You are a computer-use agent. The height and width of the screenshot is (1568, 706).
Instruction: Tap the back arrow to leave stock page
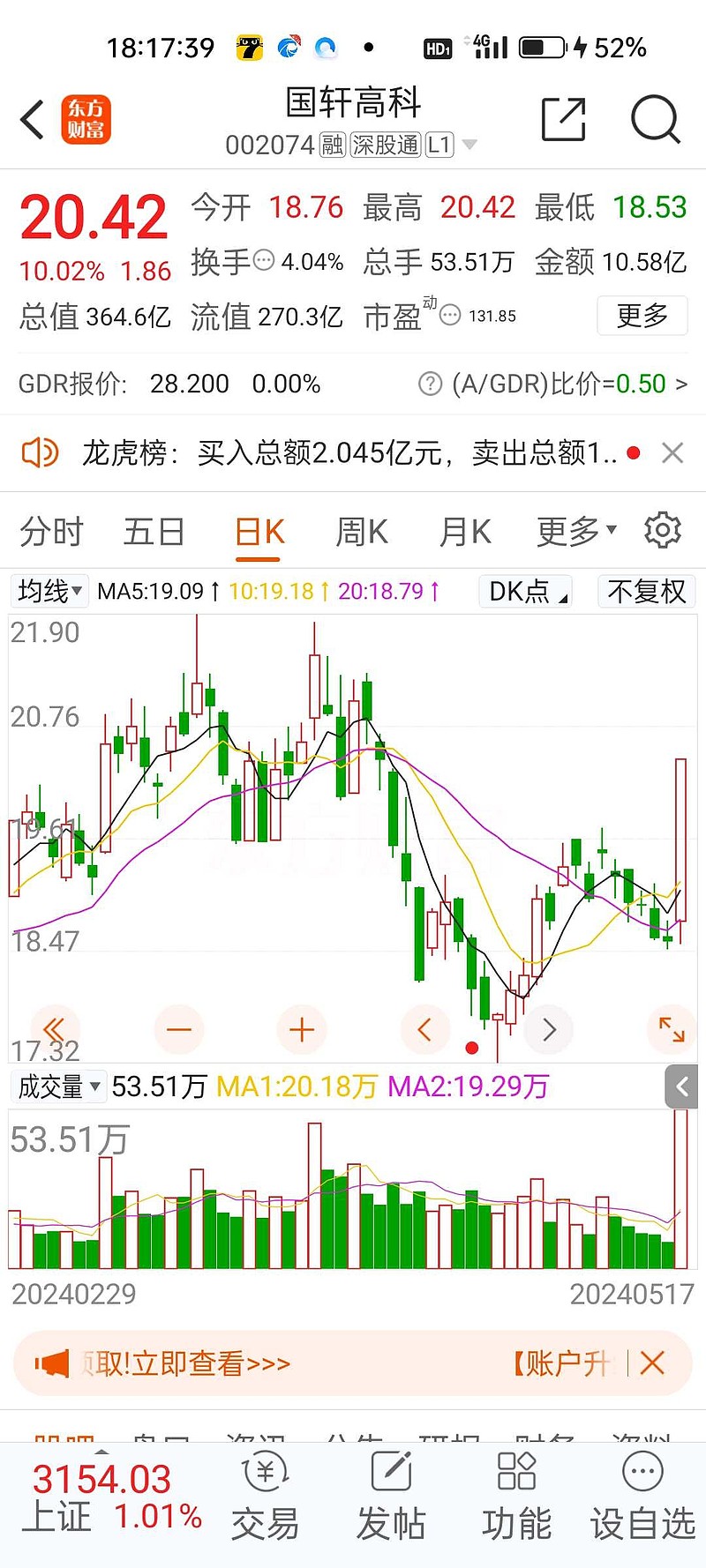(34, 119)
